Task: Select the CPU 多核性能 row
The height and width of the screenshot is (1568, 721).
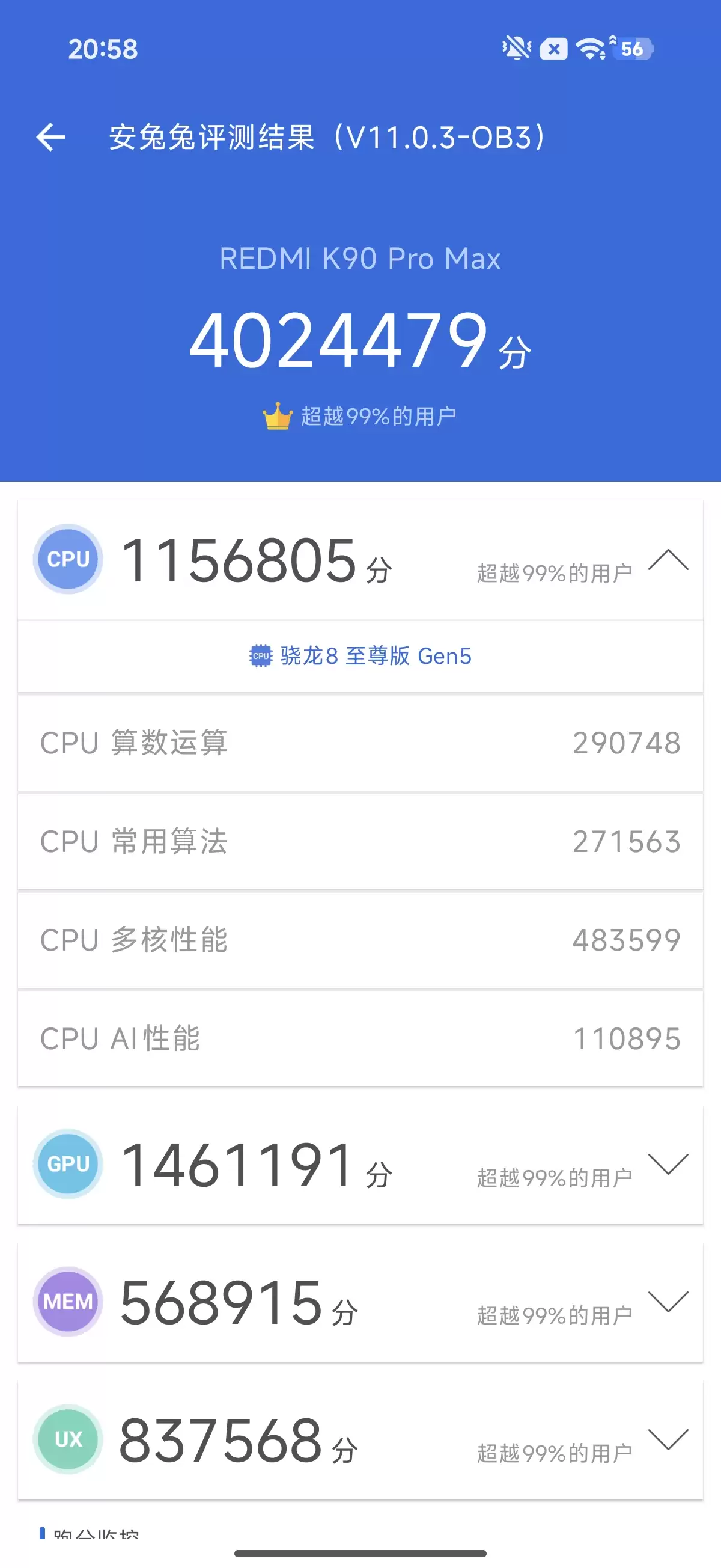Action: pos(360,941)
